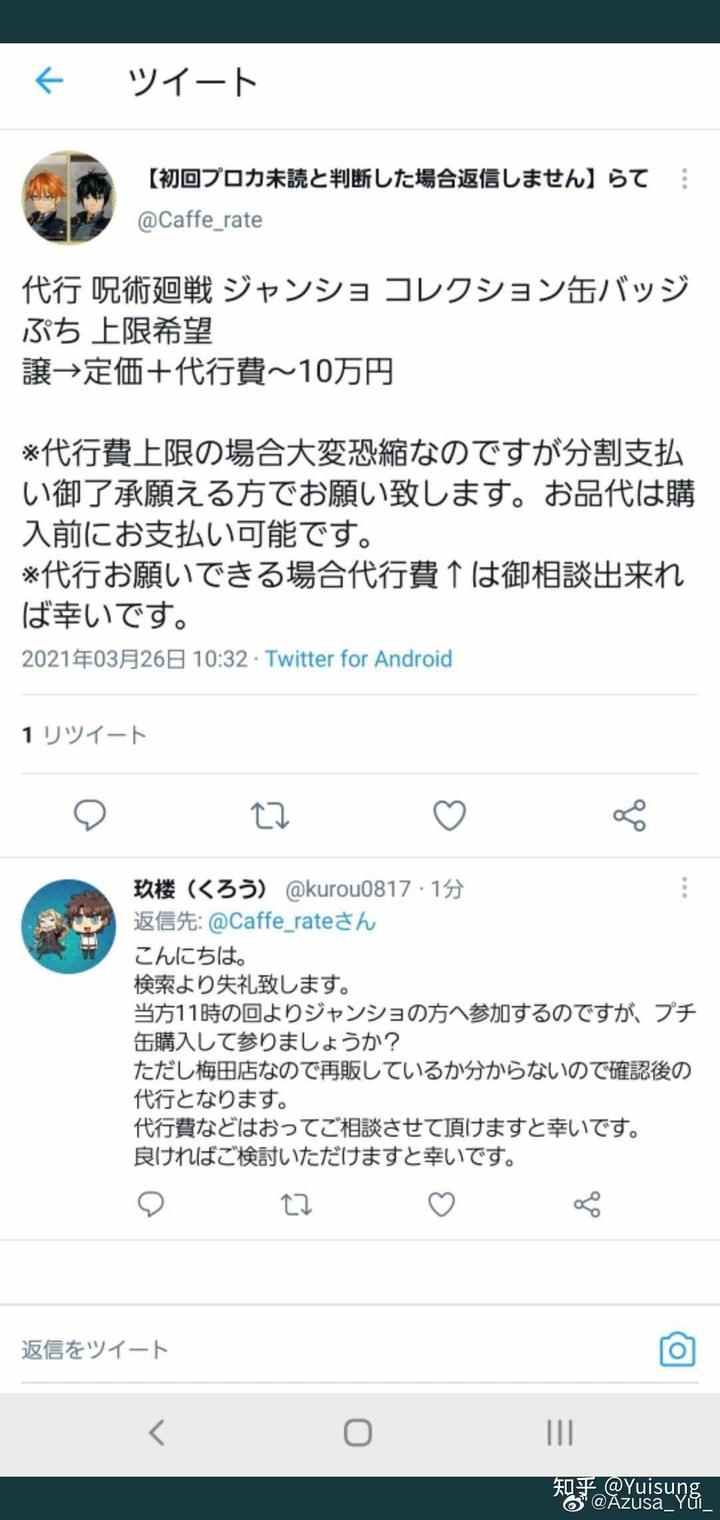
Task: Go back using the top arrow
Action: click(x=49, y=81)
